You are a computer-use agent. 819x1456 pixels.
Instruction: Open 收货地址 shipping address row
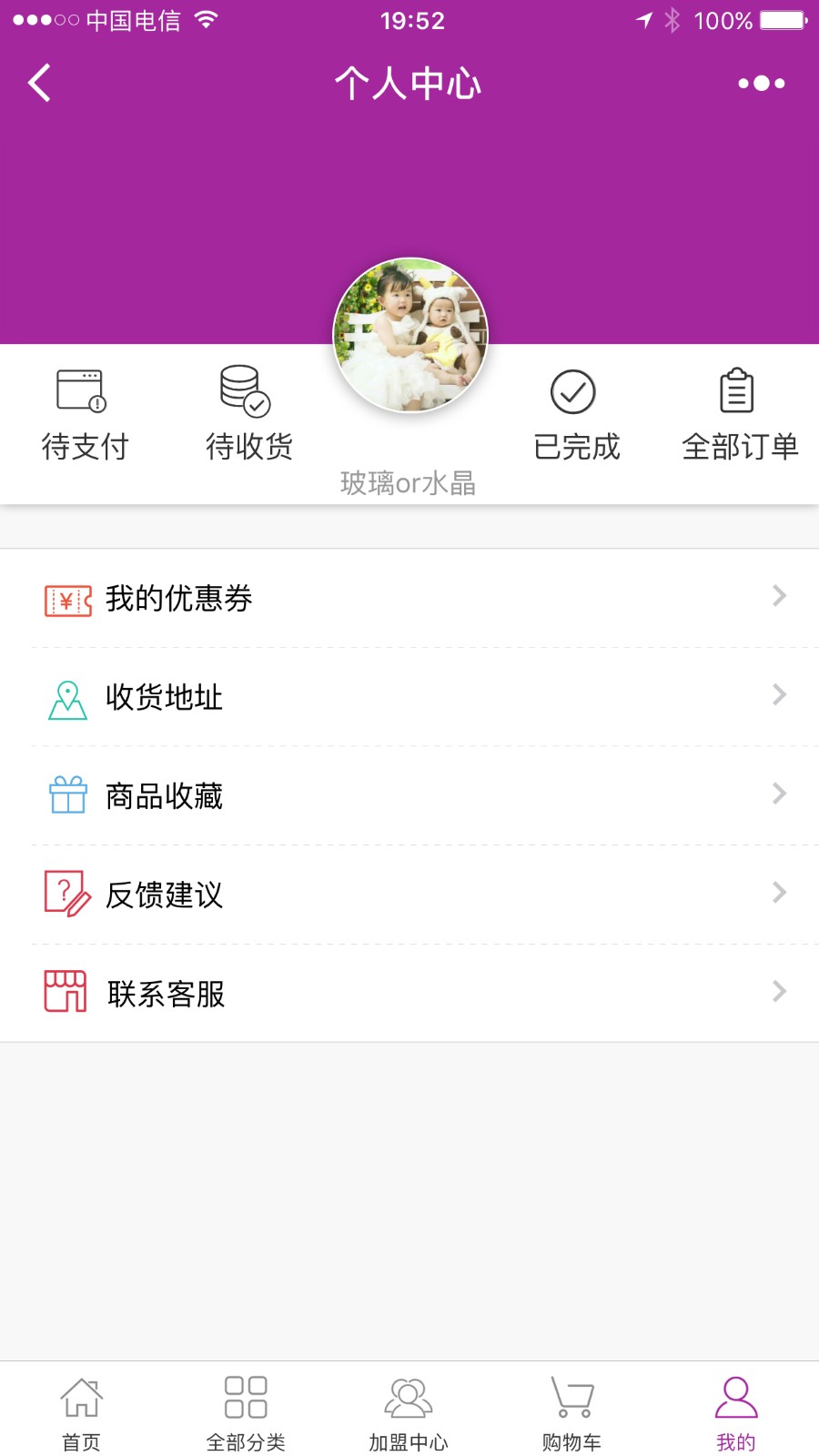[x=409, y=697]
